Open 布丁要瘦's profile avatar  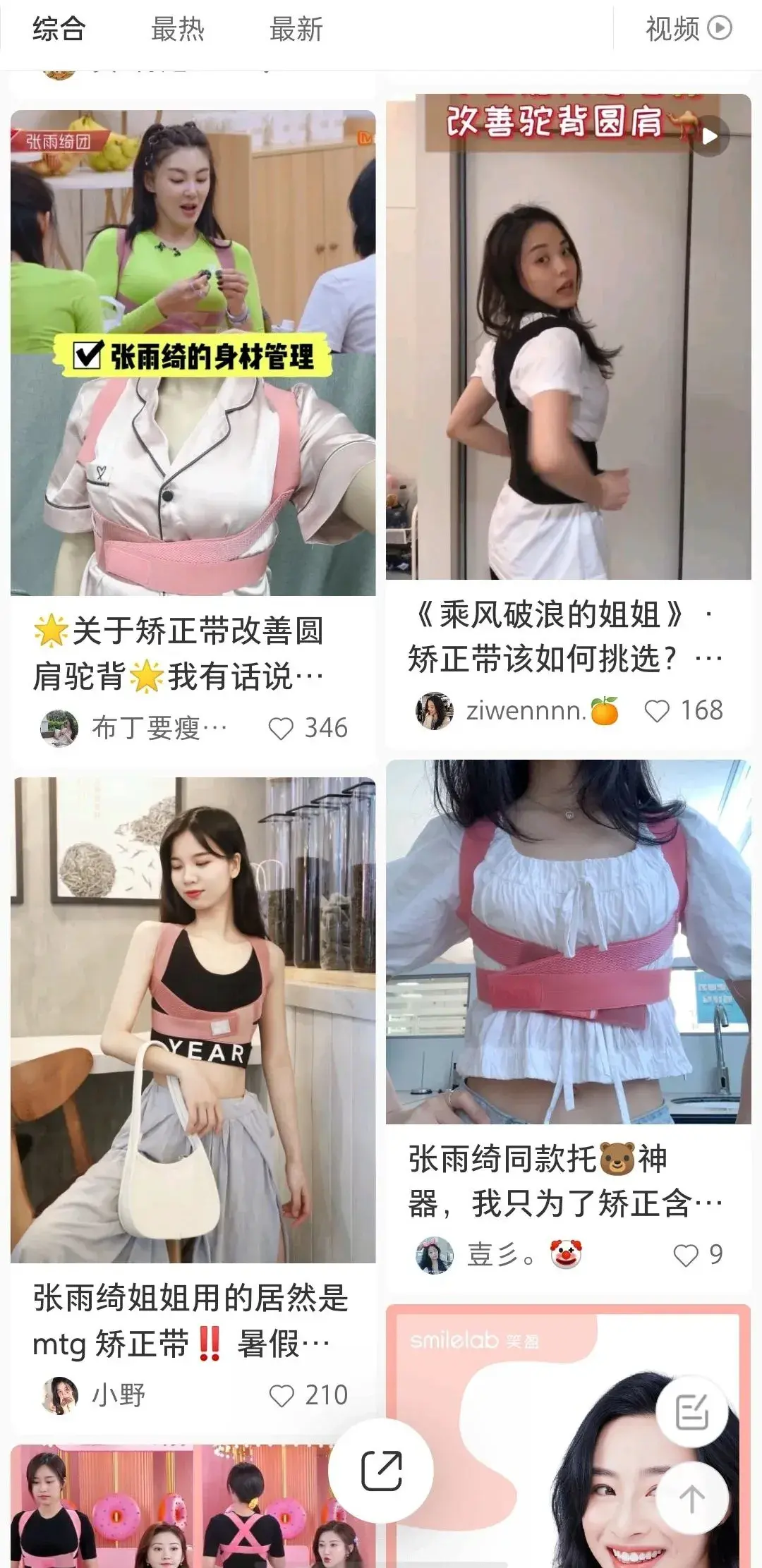[59, 729]
